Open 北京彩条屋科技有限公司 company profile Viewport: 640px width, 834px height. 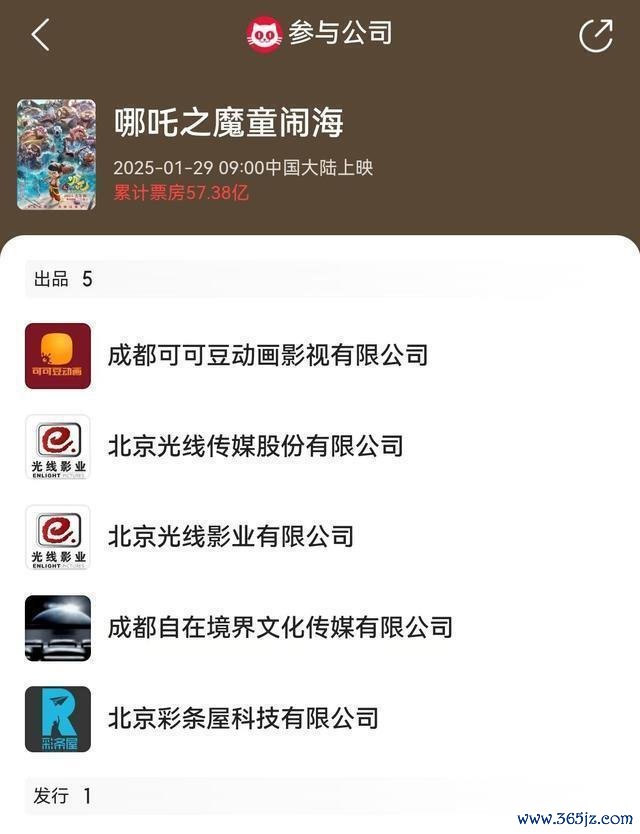click(x=243, y=718)
